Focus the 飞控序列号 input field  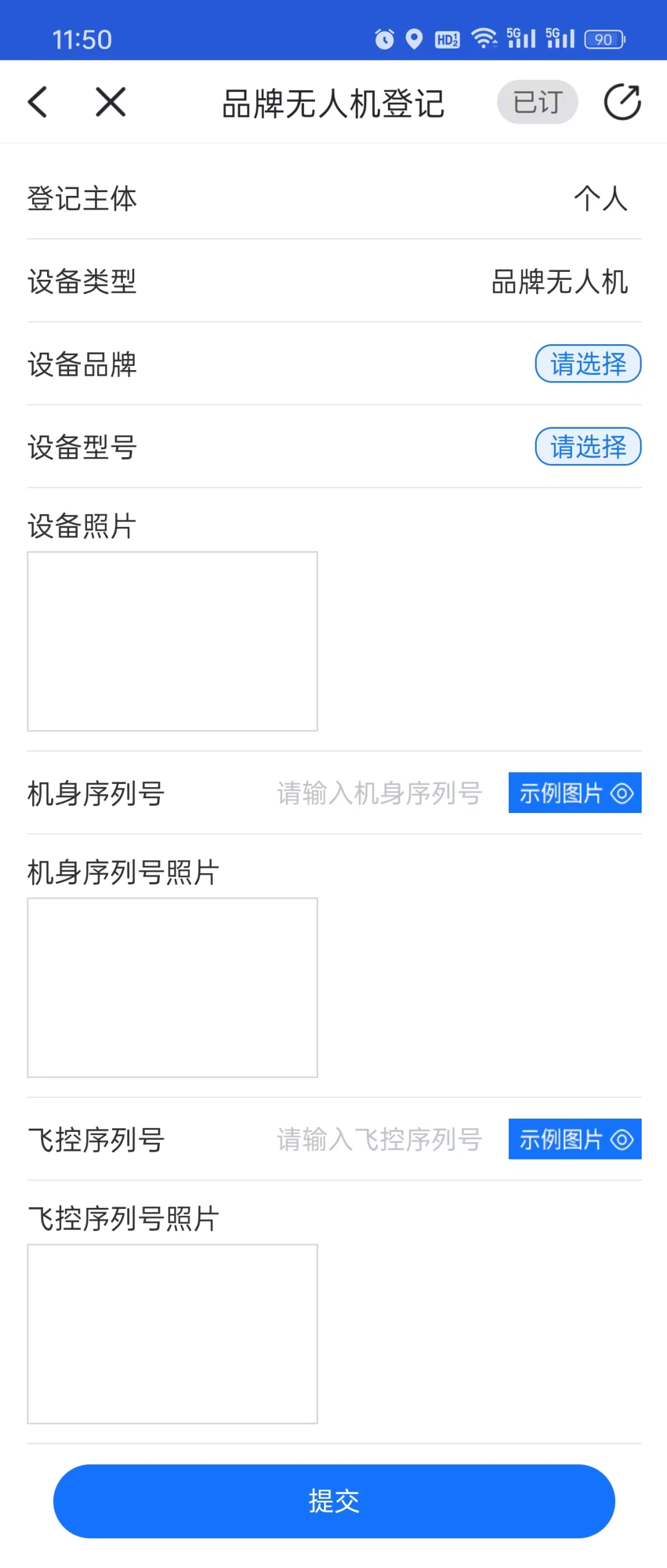(379, 1139)
